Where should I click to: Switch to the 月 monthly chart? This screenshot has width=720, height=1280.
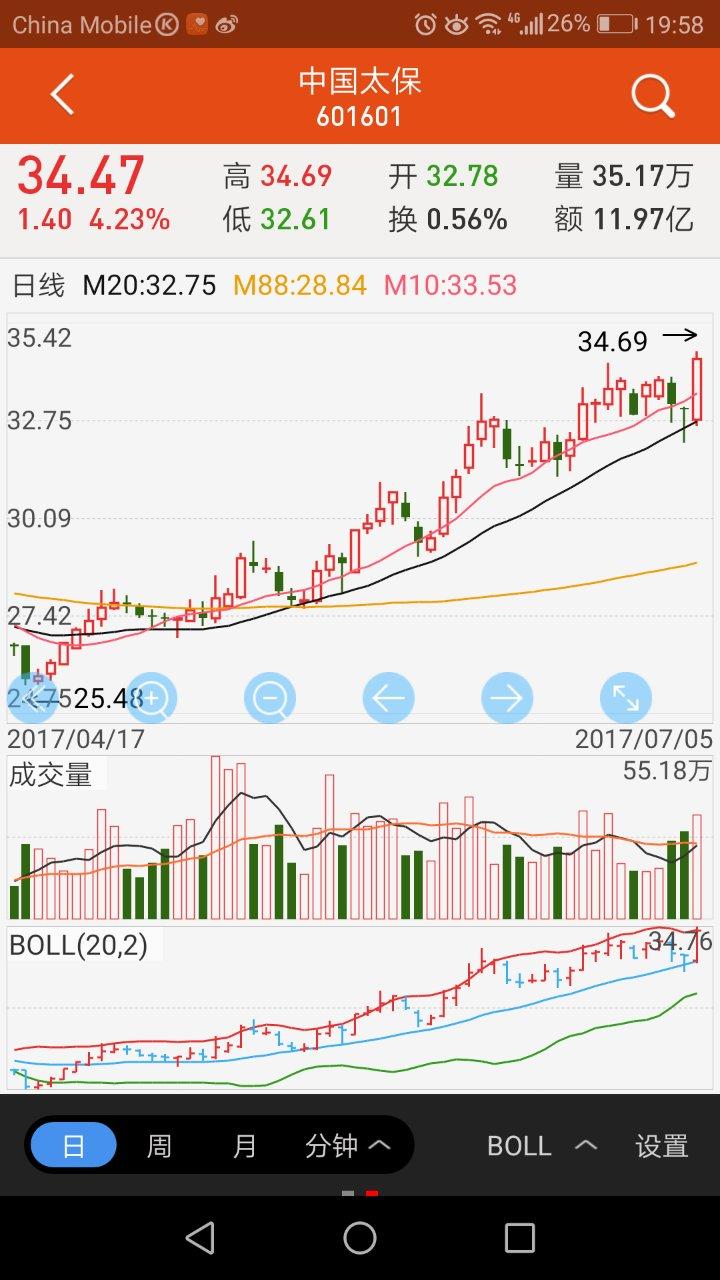[244, 1145]
